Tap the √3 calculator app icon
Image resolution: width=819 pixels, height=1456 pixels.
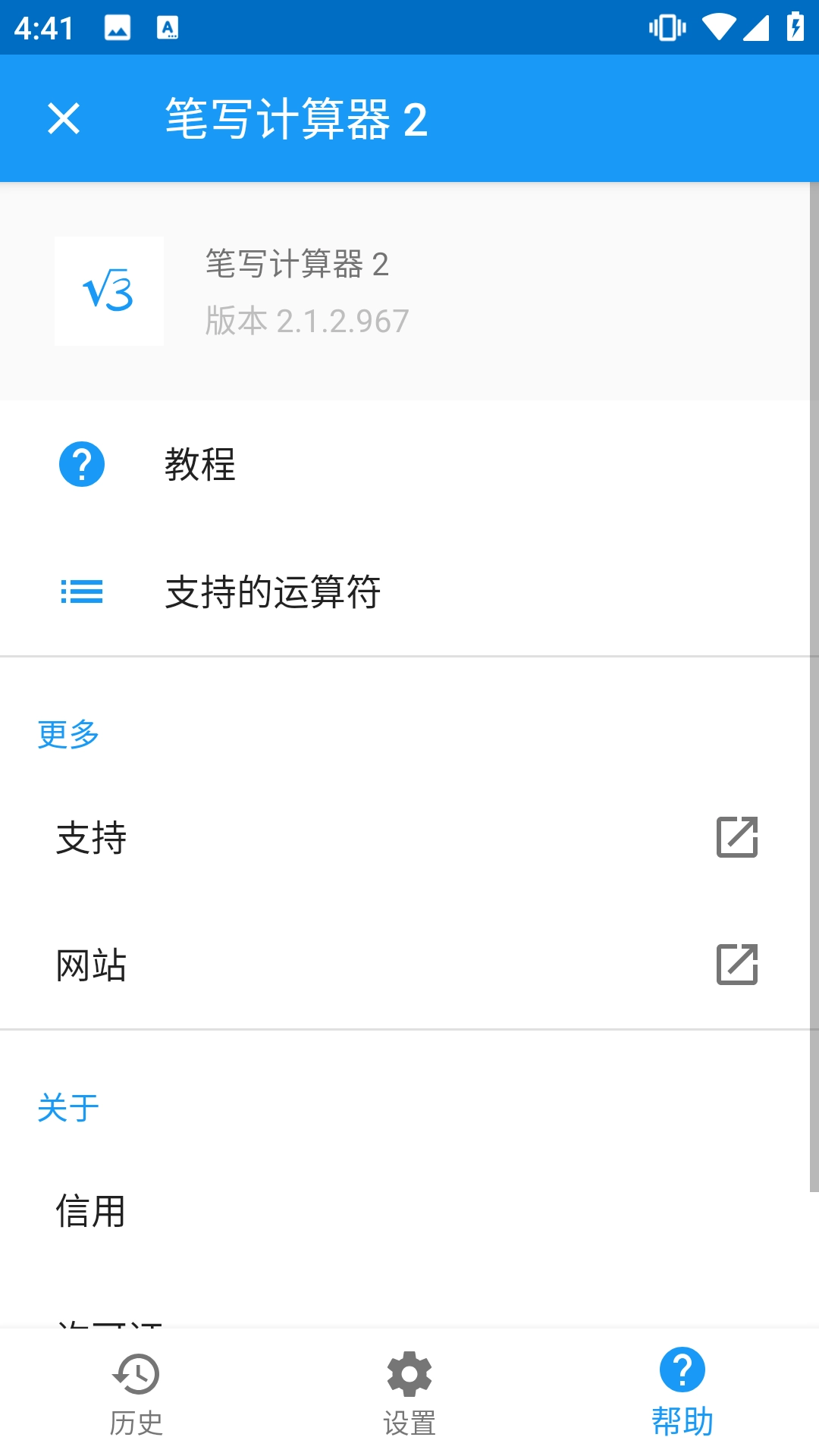(109, 290)
